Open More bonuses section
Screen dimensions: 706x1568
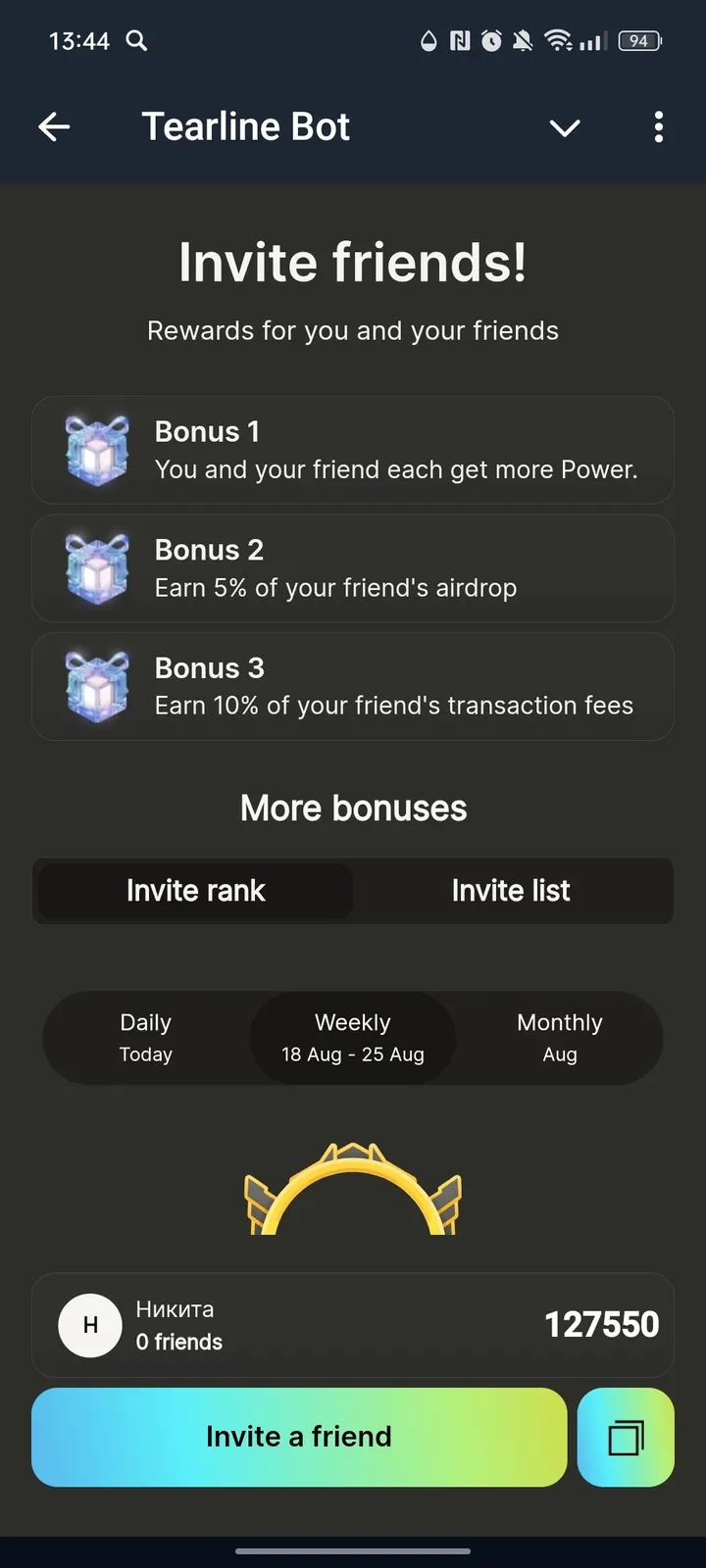click(353, 808)
